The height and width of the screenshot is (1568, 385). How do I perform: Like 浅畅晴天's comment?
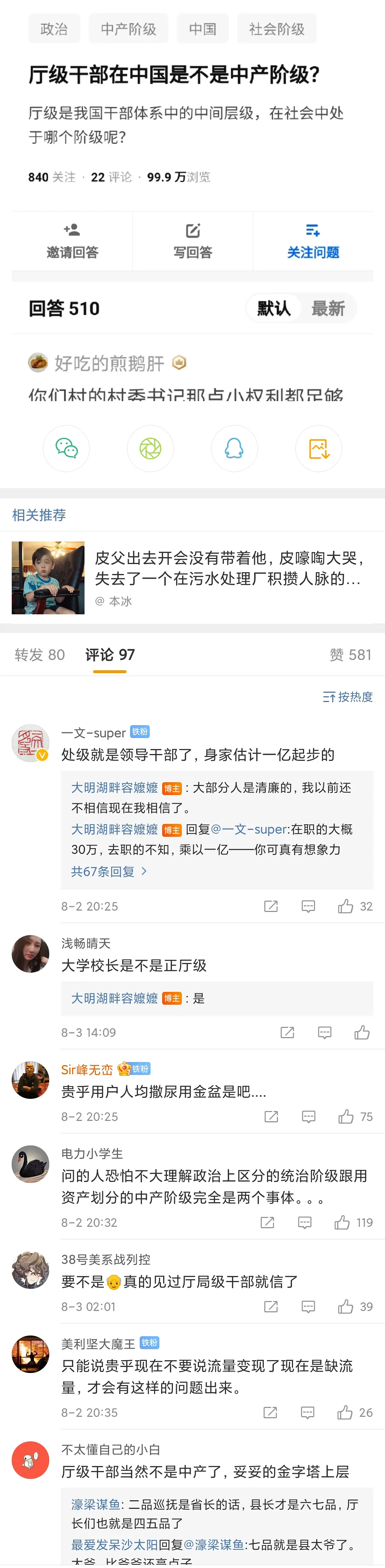click(x=362, y=1032)
